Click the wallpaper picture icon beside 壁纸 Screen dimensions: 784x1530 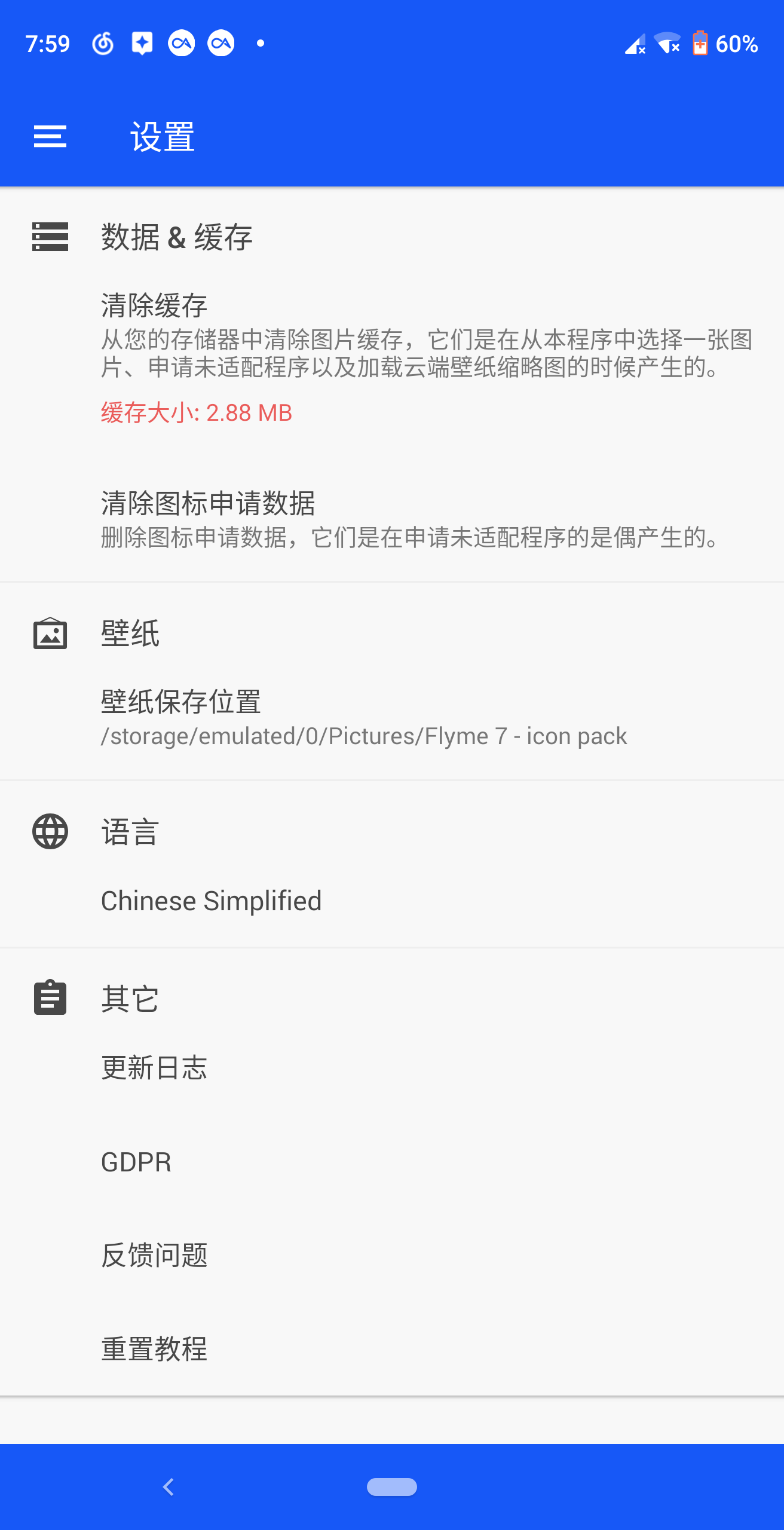[x=50, y=635]
